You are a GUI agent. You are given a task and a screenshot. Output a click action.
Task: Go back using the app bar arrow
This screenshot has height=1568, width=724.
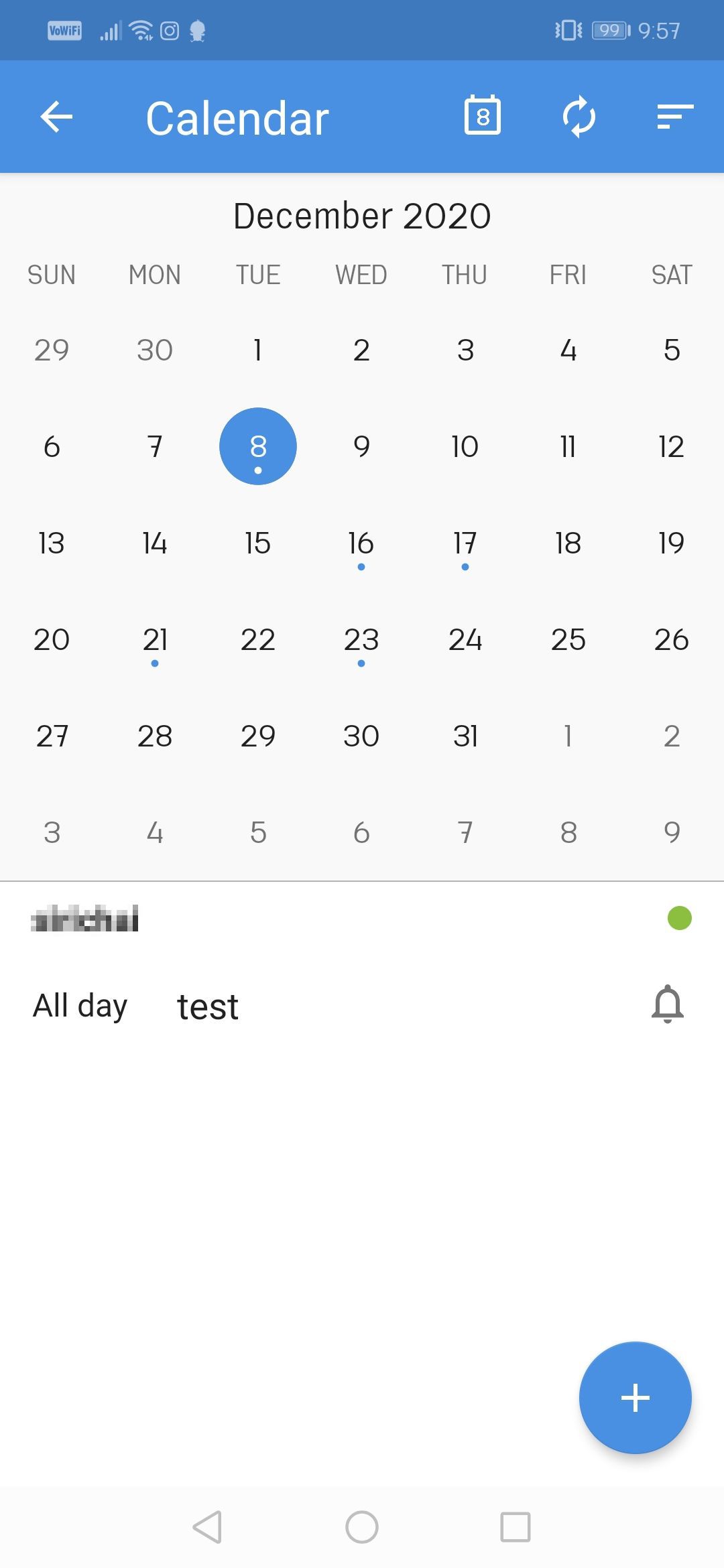(x=56, y=117)
